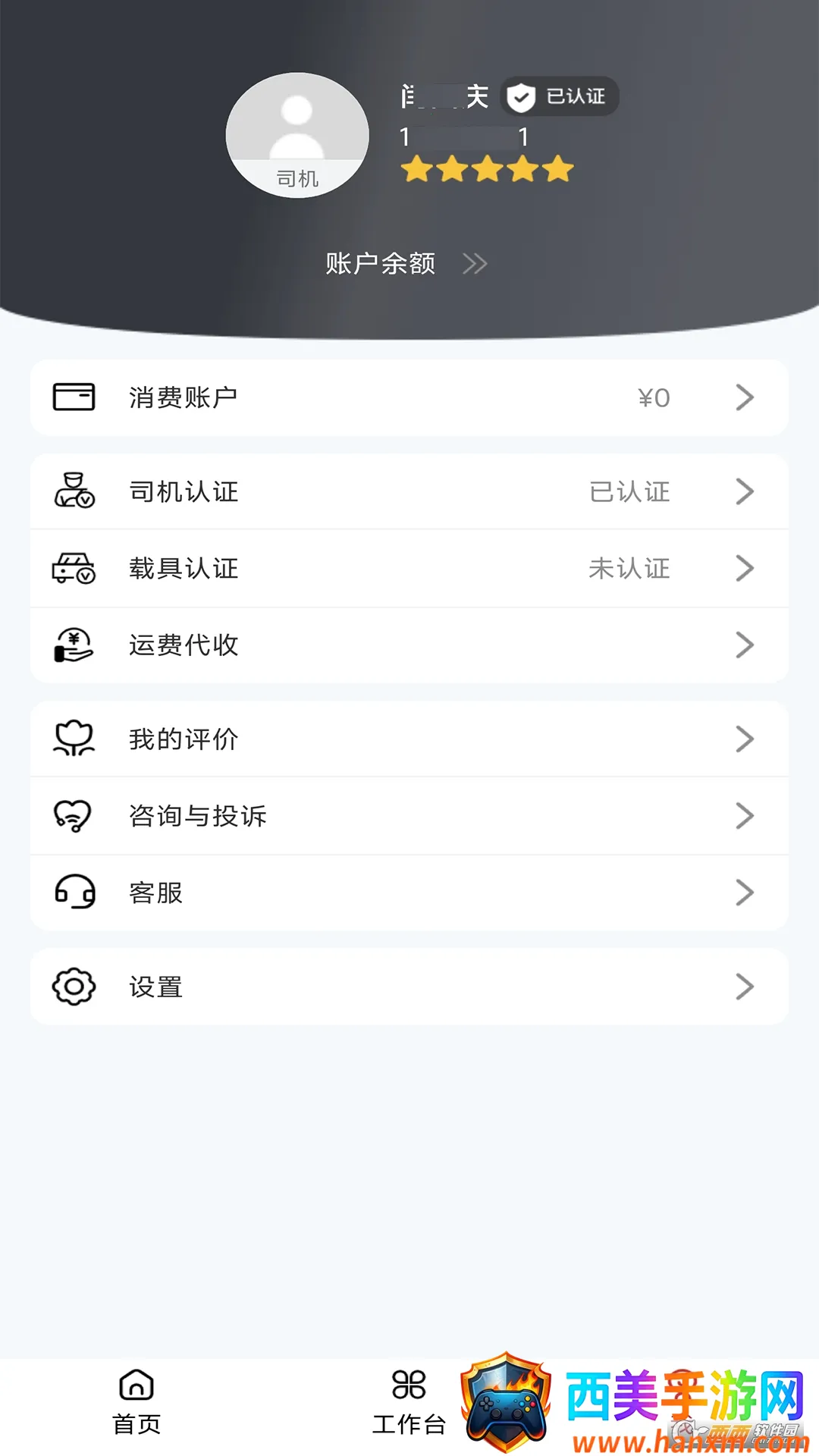Open 设置 settings
This screenshot has width=819, height=1456.
[409, 987]
